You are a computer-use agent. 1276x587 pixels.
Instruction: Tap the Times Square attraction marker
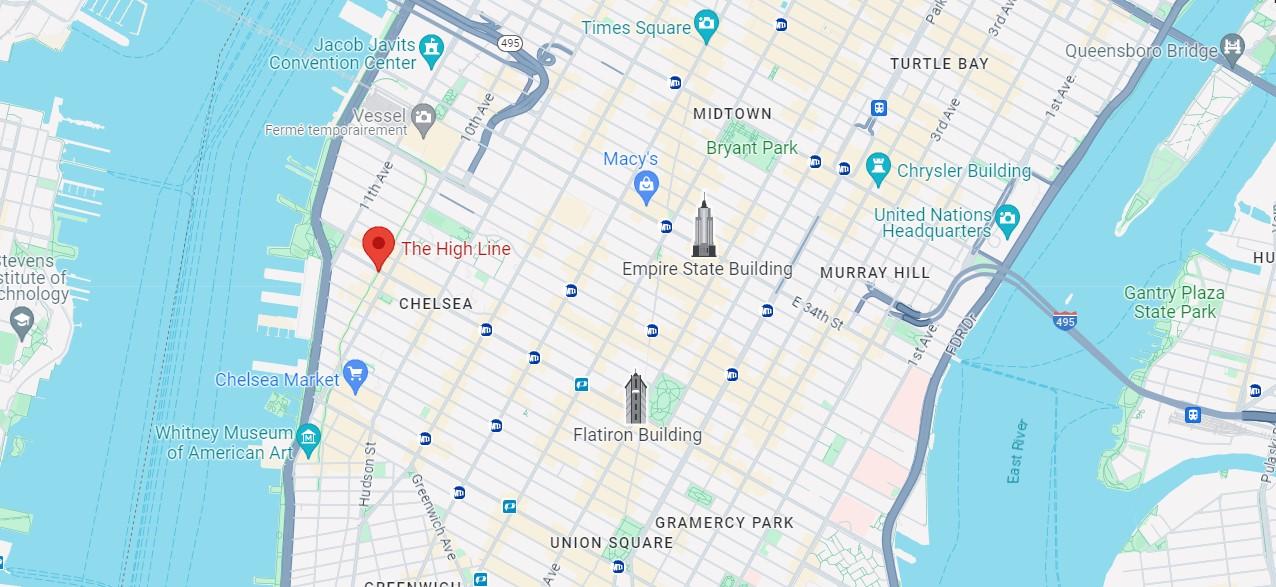(x=707, y=25)
